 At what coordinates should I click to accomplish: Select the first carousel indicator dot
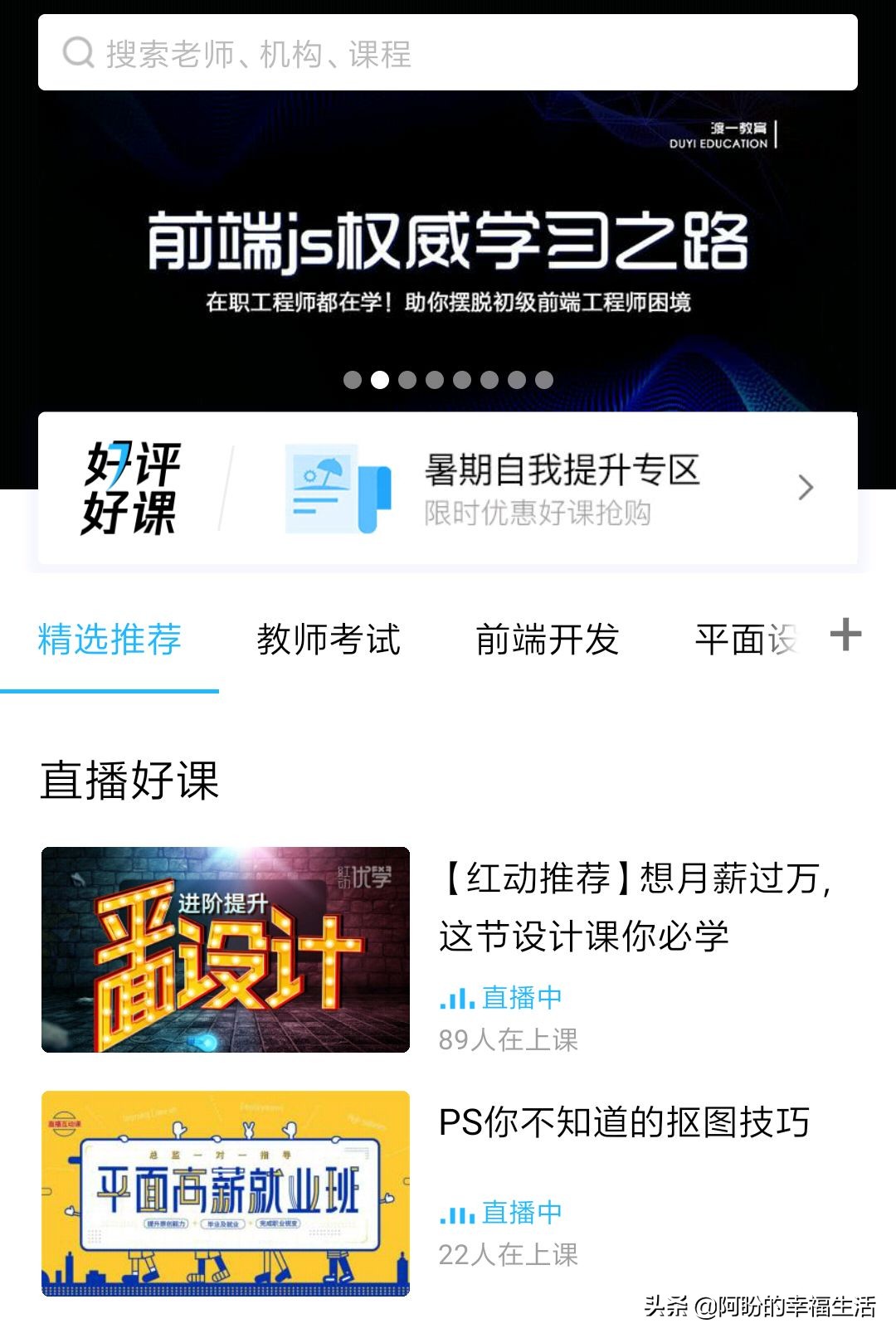tap(352, 380)
